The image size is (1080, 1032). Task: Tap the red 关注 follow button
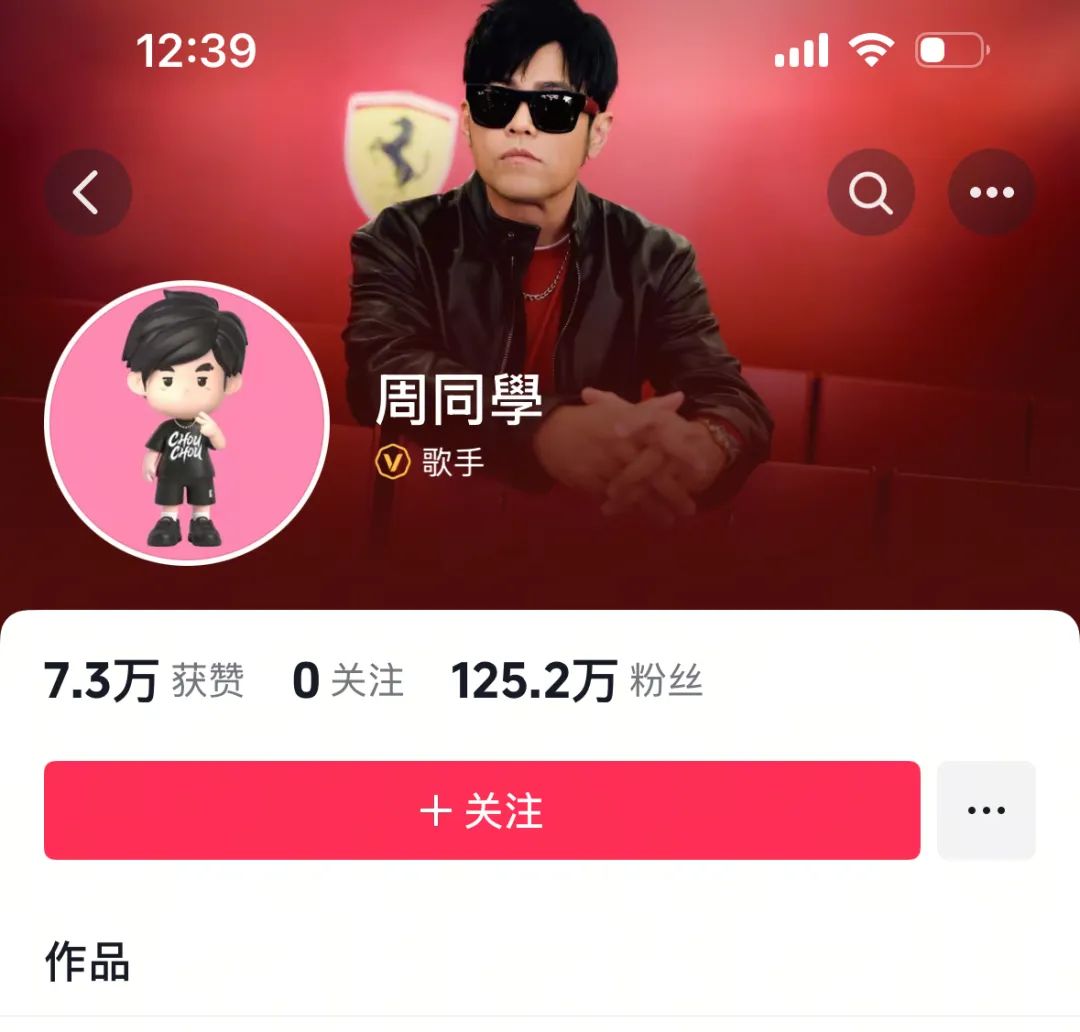(x=481, y=810)
